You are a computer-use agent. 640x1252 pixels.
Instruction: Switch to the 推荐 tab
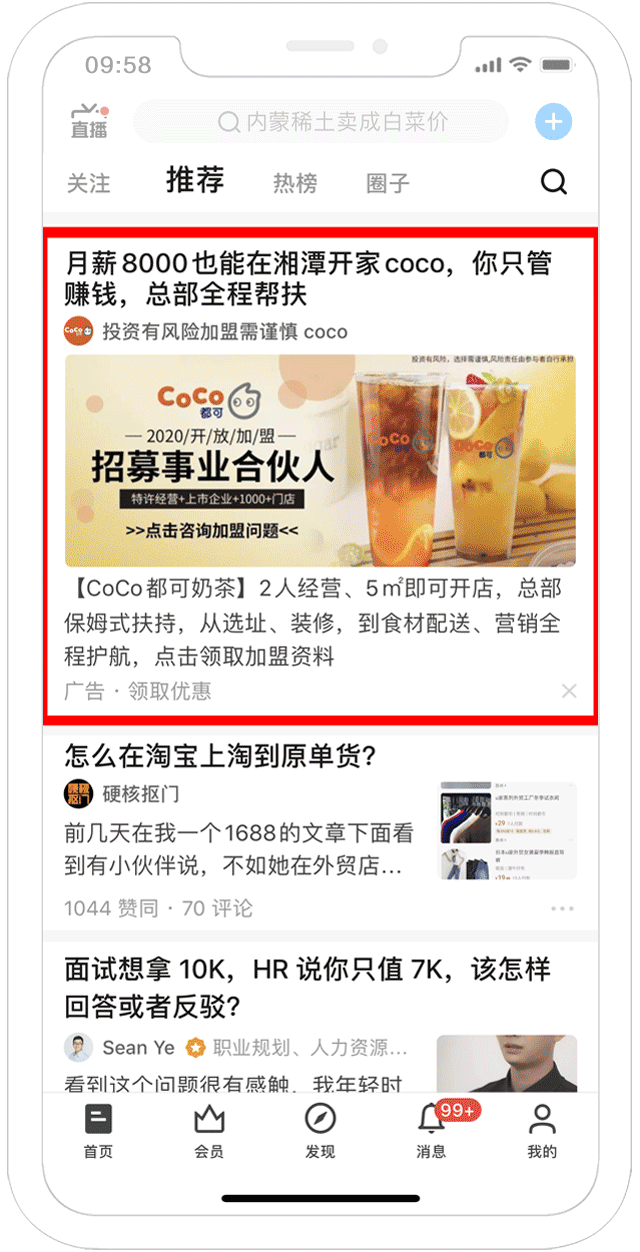click(x=195, y=181)
